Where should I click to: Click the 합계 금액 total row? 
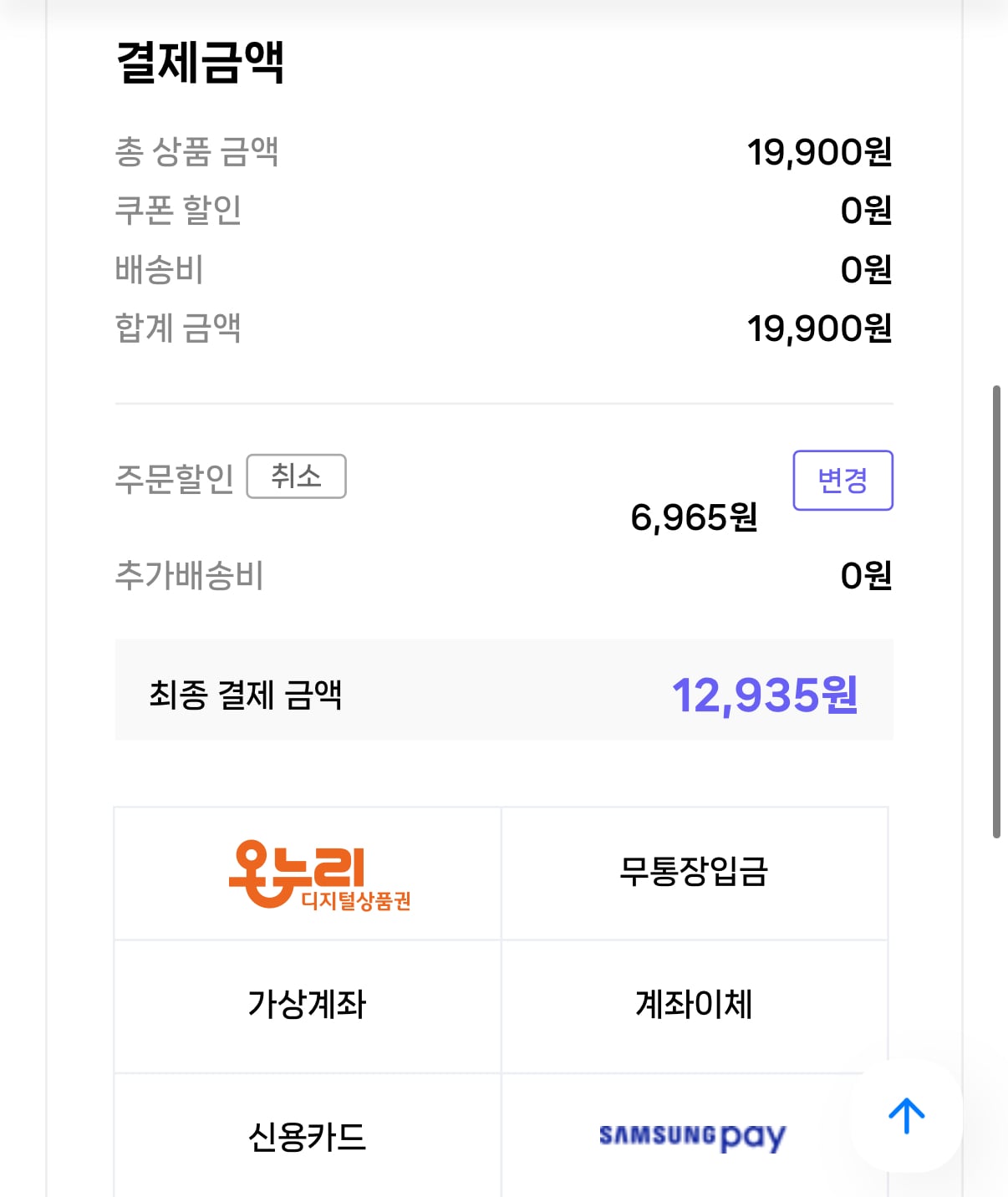click(x=501, y=329)
